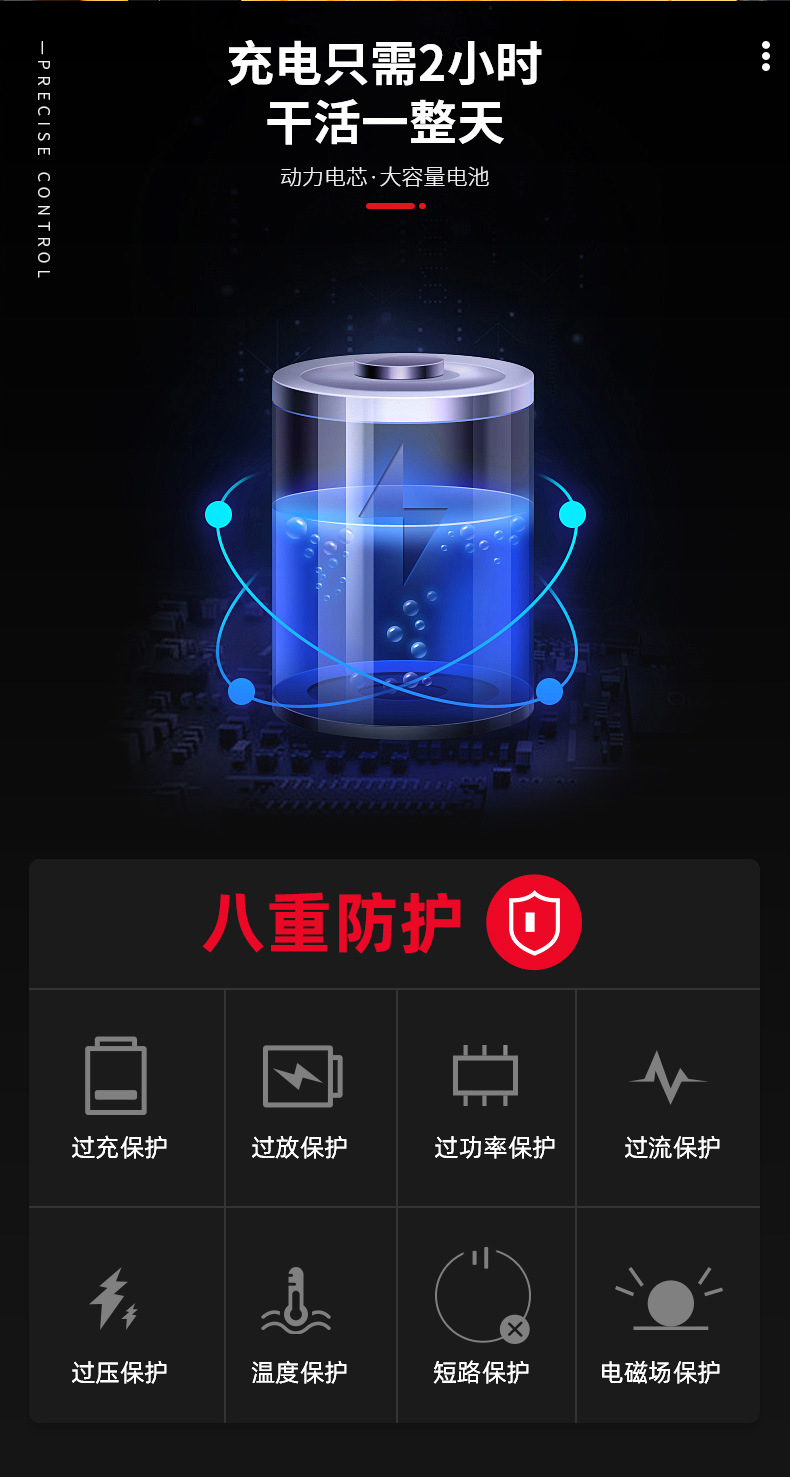
Task: Open the three-dot overflow menu
Action: tap(765, 56)
